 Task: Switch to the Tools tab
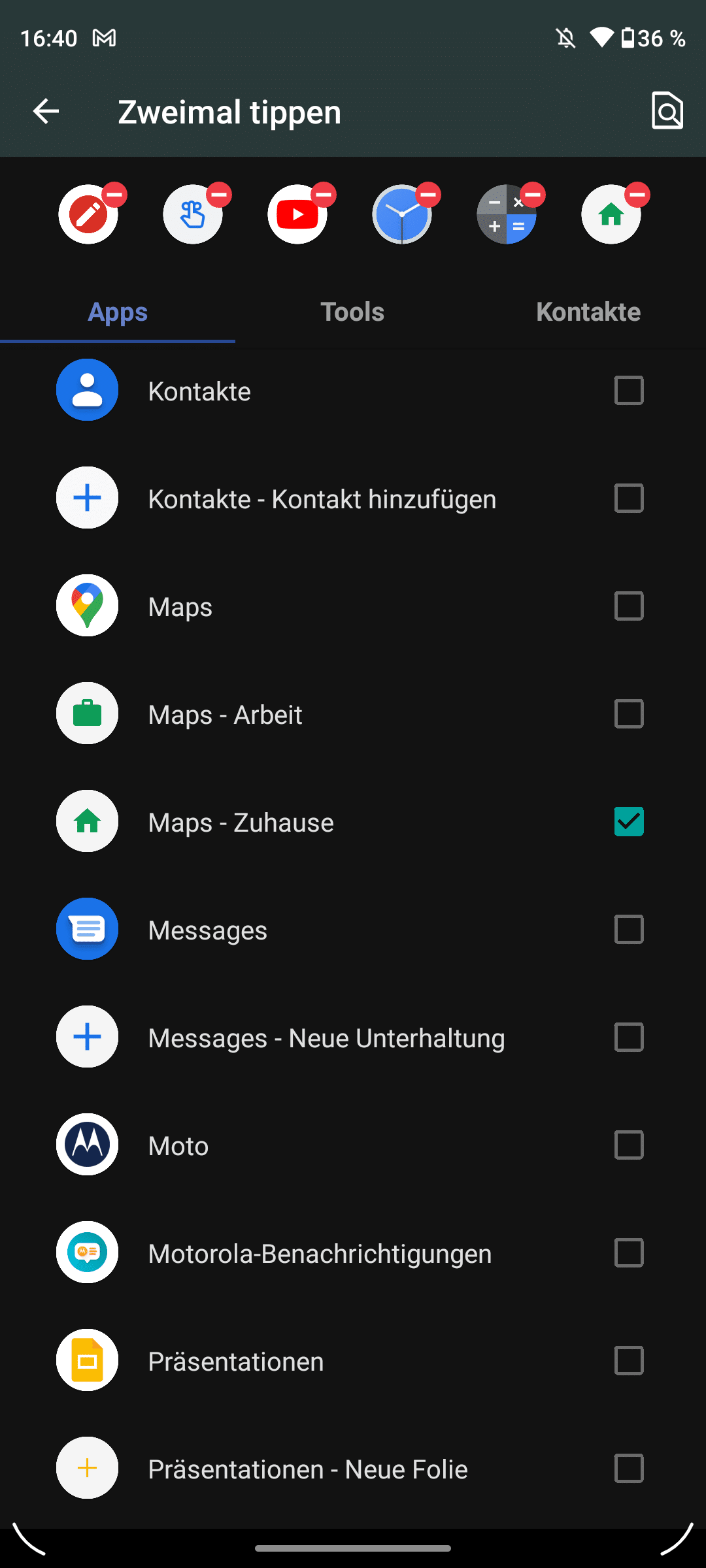352,312
